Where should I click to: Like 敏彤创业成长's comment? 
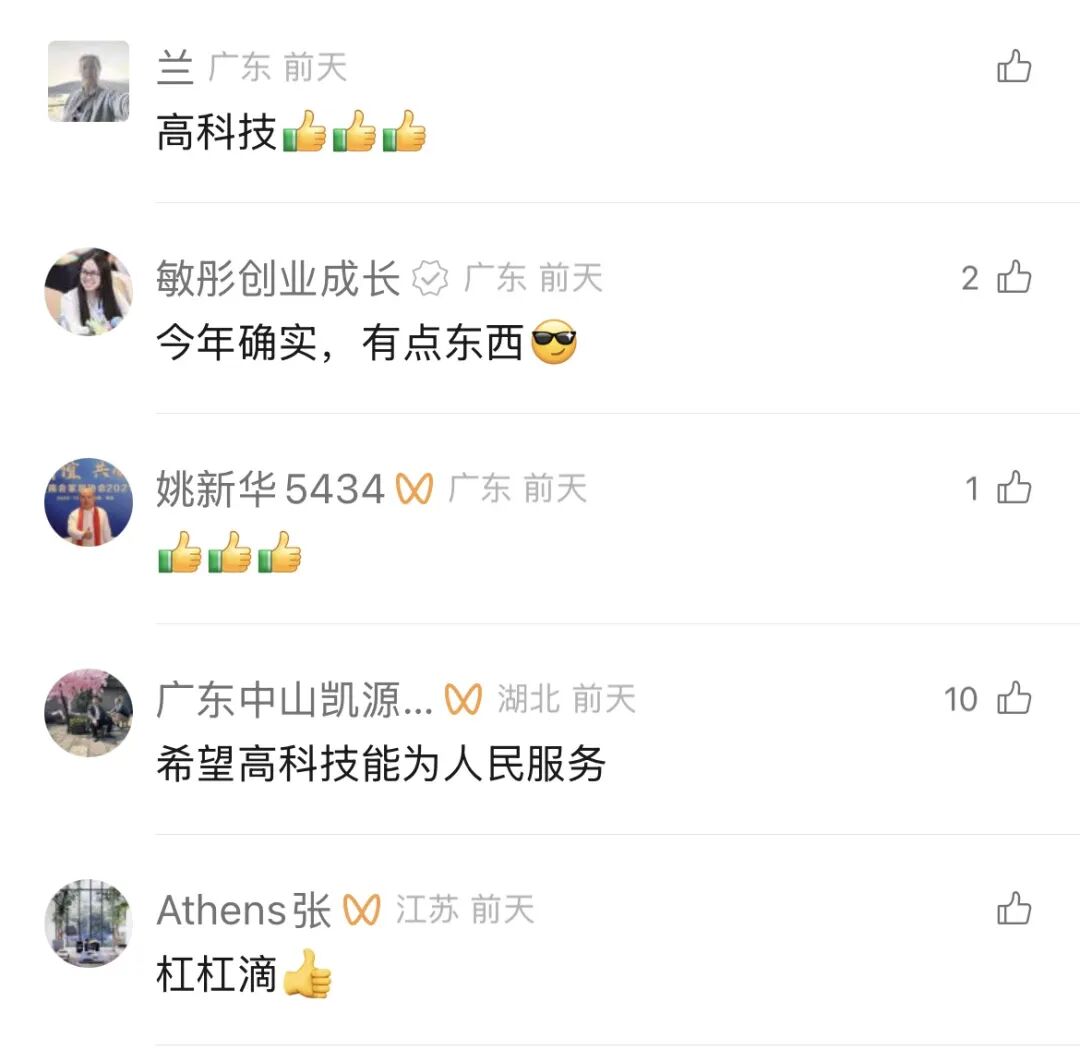[1013, 278]
